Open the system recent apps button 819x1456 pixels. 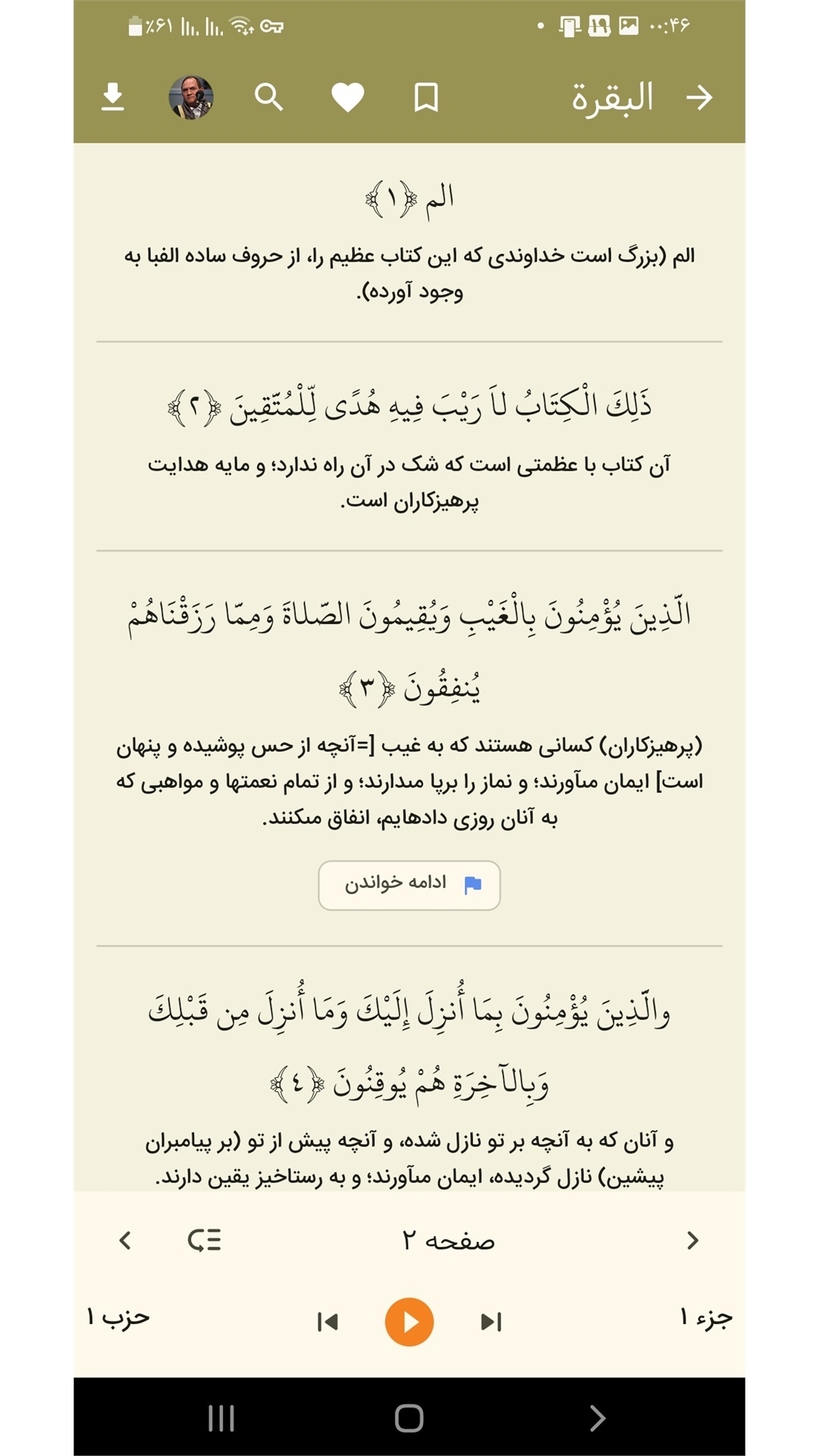(221, 1417)
